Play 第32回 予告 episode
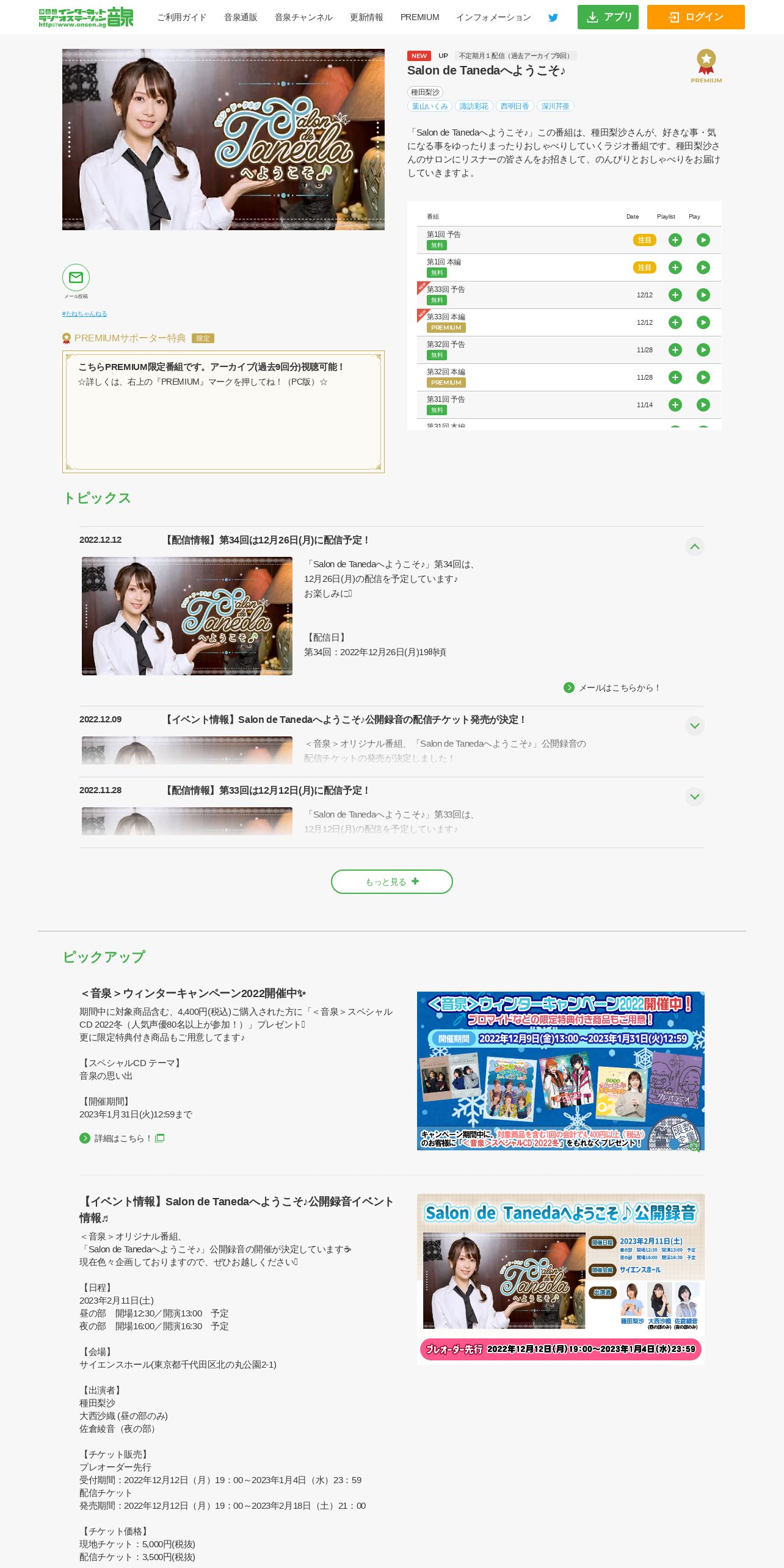Image resolution: width=784 pixels, height=1568 pixels. [703, 350]
